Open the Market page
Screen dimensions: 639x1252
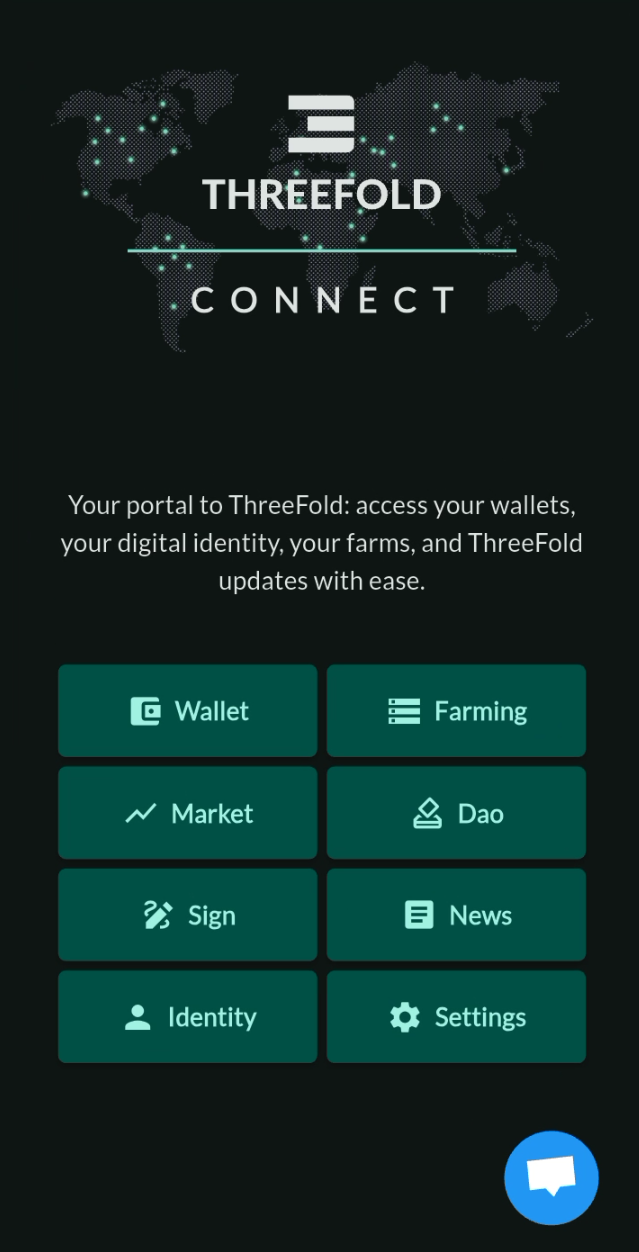pos(188,813)
